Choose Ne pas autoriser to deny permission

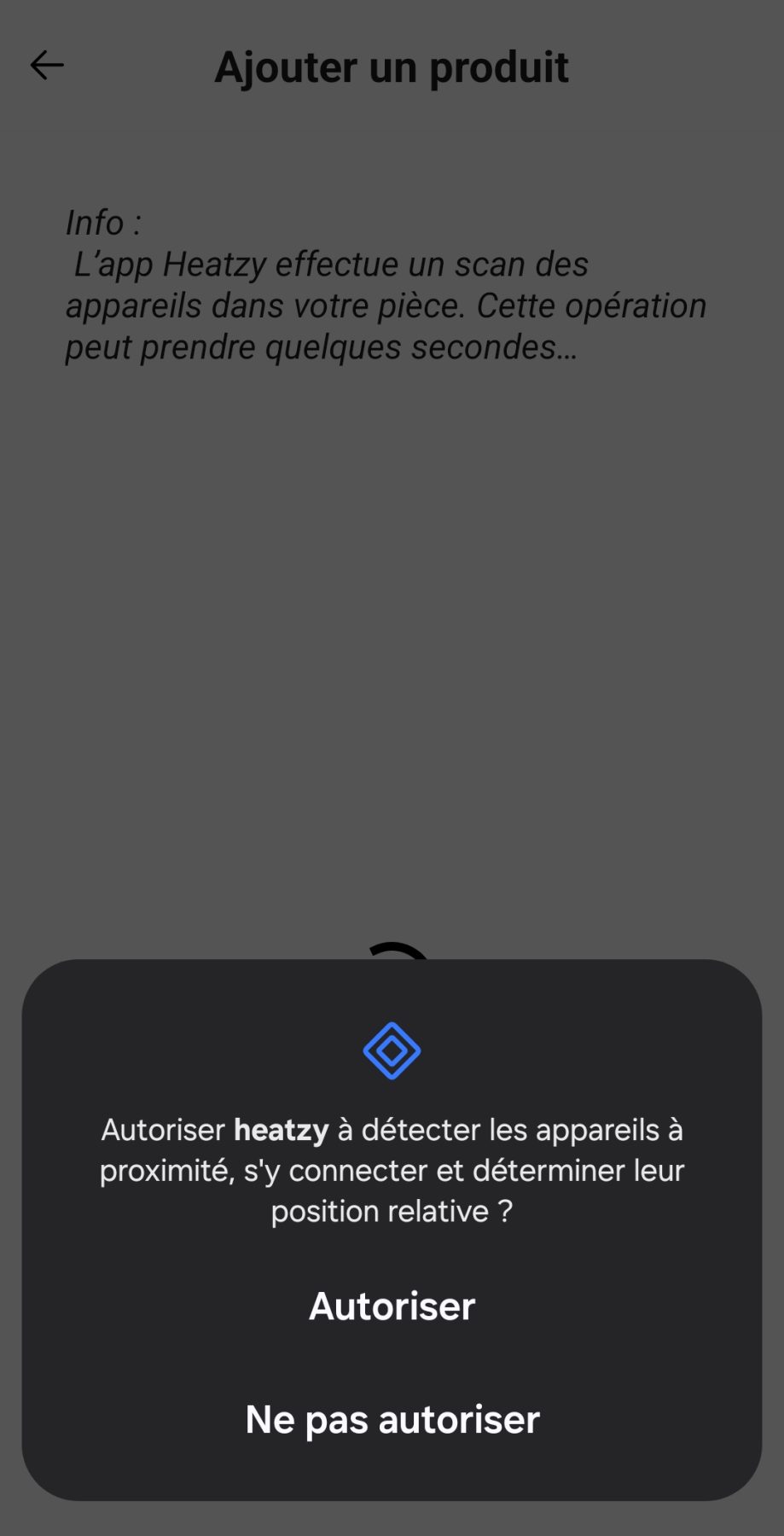point(392,1419)
